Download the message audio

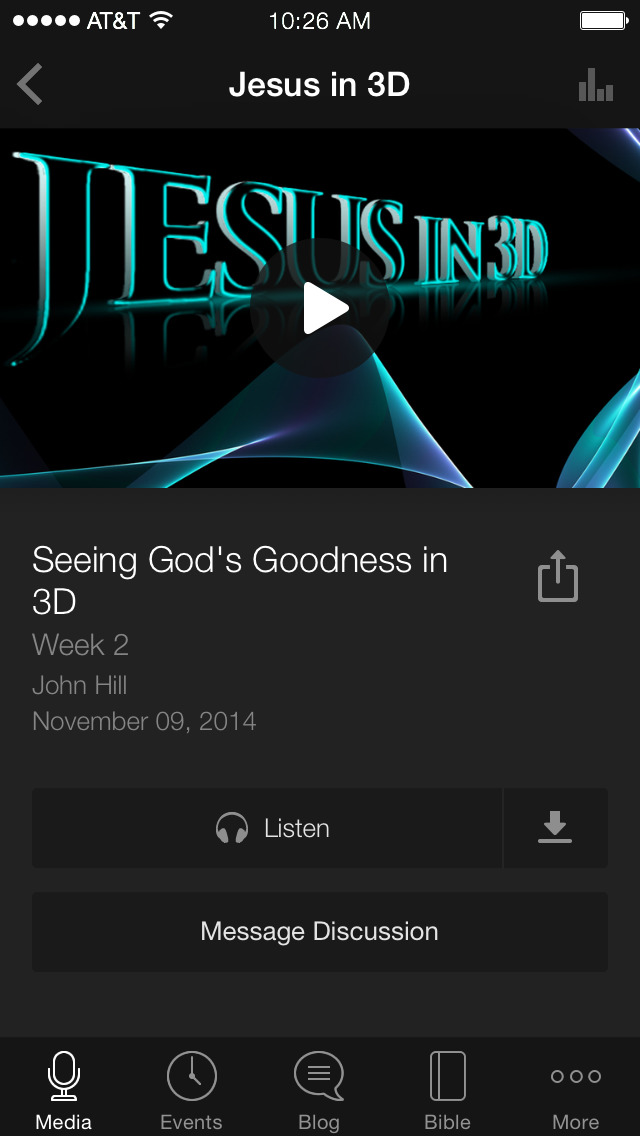(x=555, y=828)
